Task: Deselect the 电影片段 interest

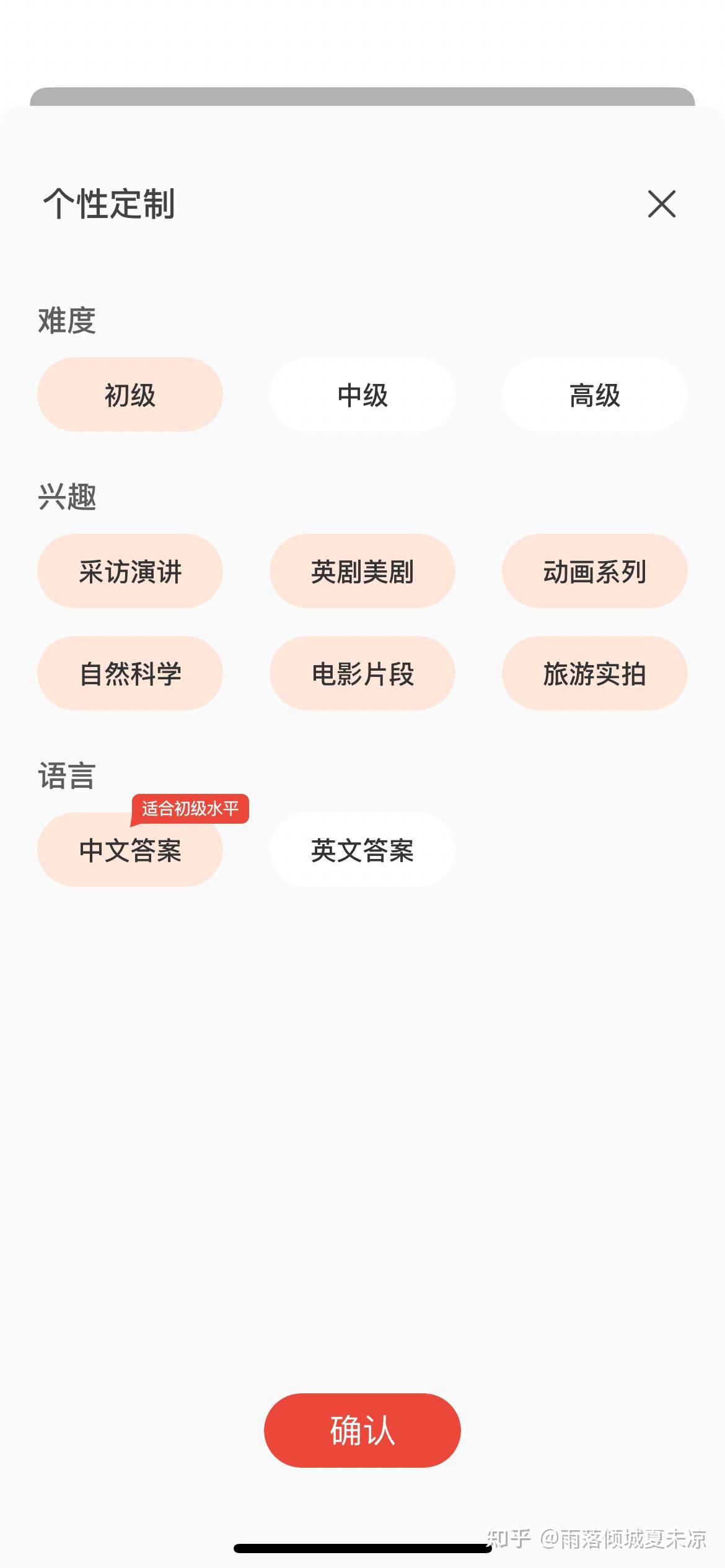Action: click(x=362, y=673)
